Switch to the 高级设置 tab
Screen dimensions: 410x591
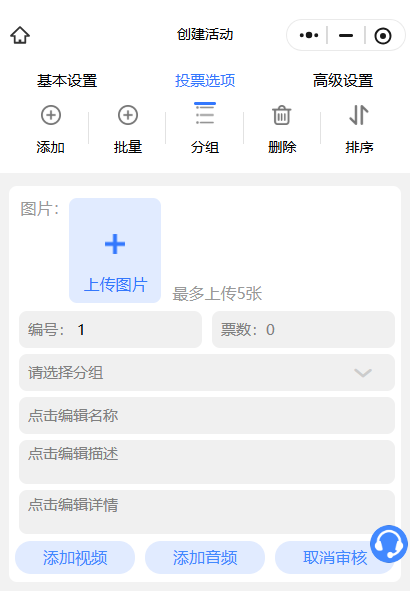coord(343,81)
